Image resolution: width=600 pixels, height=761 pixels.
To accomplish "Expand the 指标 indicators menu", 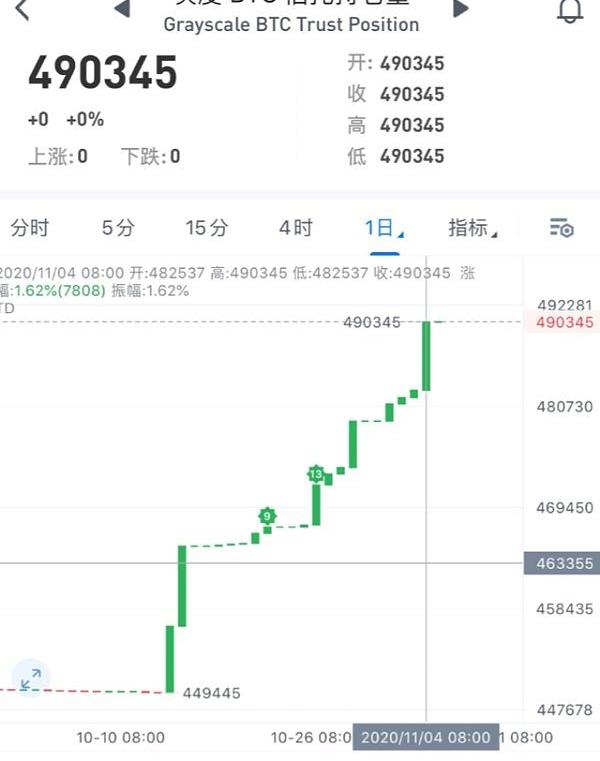I will (x=472, y=228).
